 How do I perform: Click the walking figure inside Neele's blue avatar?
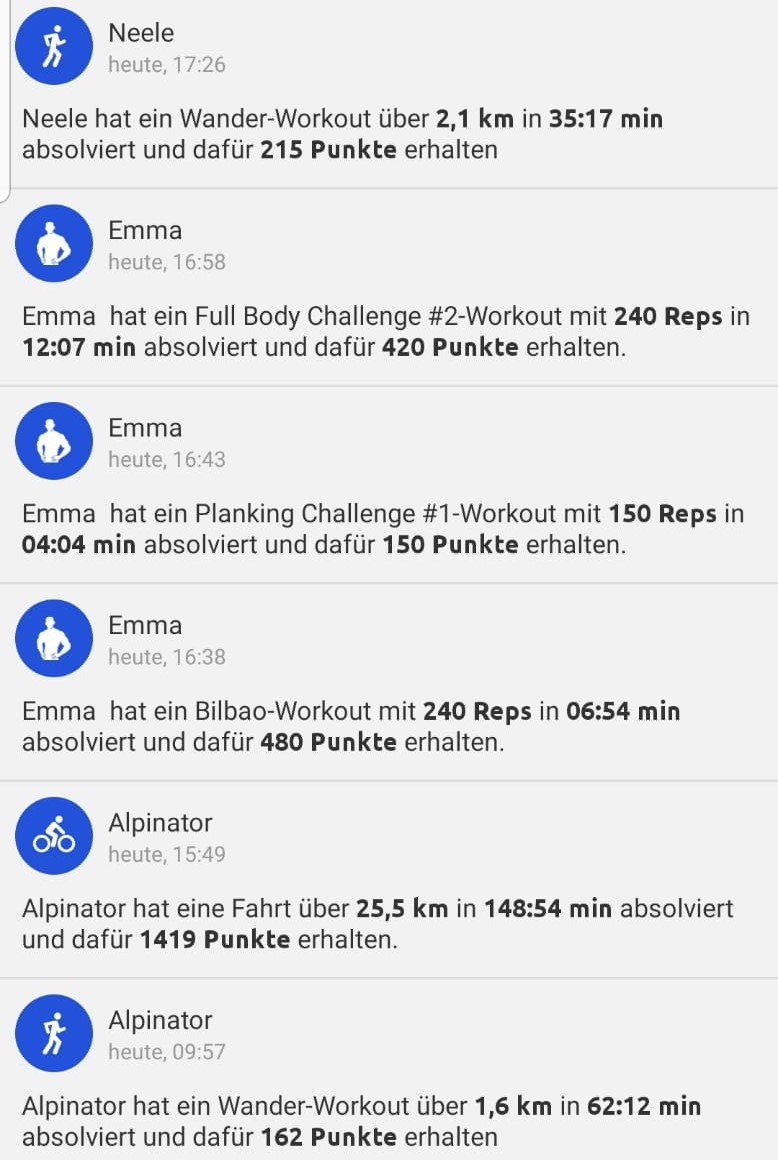pos(53,45)
